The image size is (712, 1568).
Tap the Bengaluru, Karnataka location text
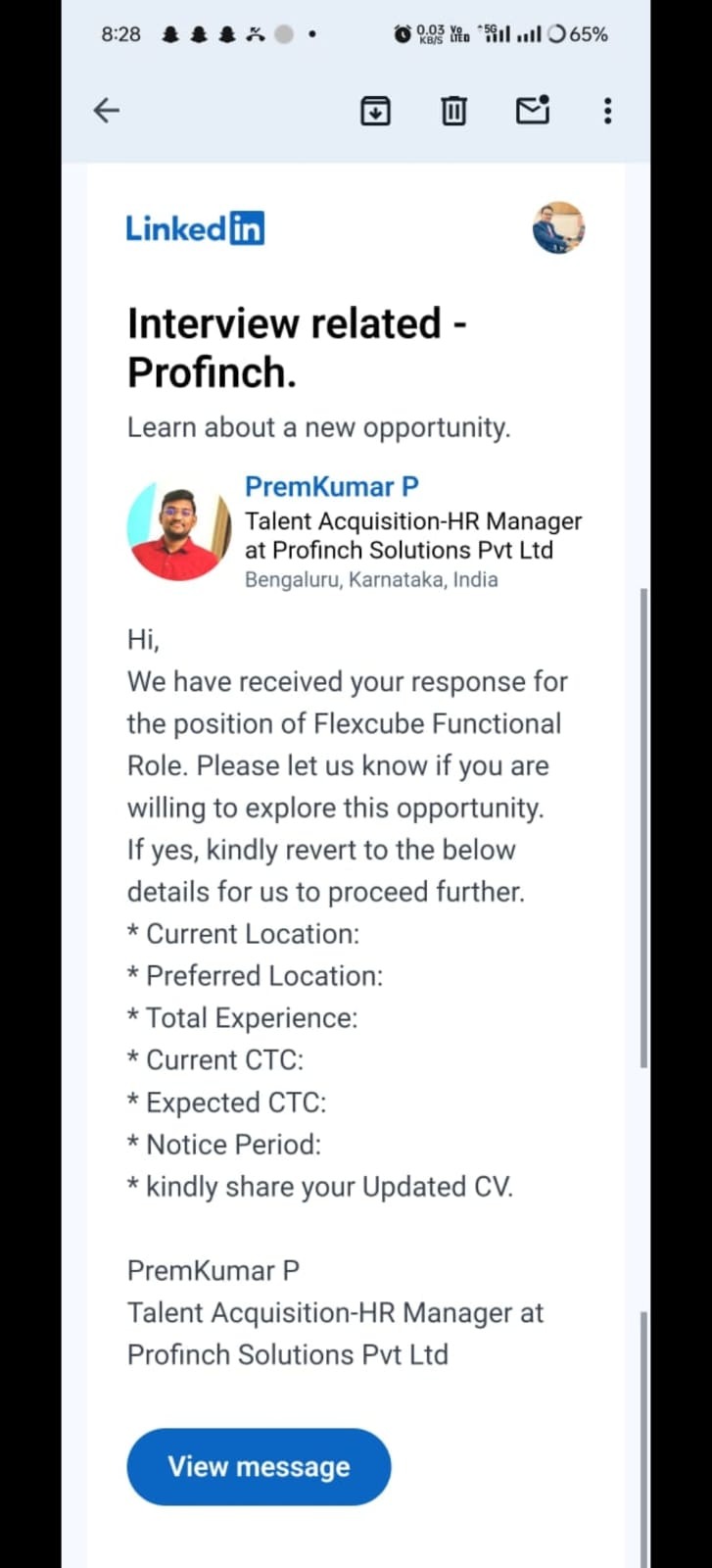tap(371, 579)
